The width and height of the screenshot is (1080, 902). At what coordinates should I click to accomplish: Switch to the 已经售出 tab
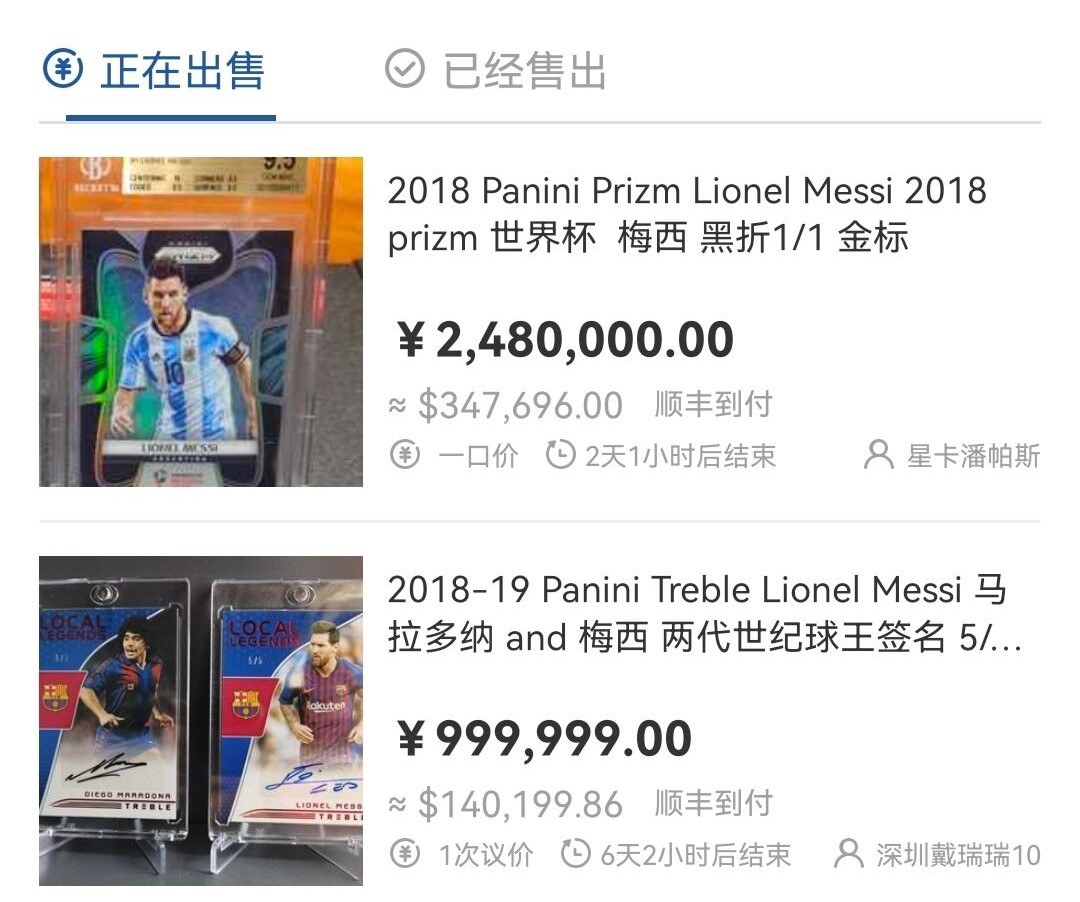point(498,72)
